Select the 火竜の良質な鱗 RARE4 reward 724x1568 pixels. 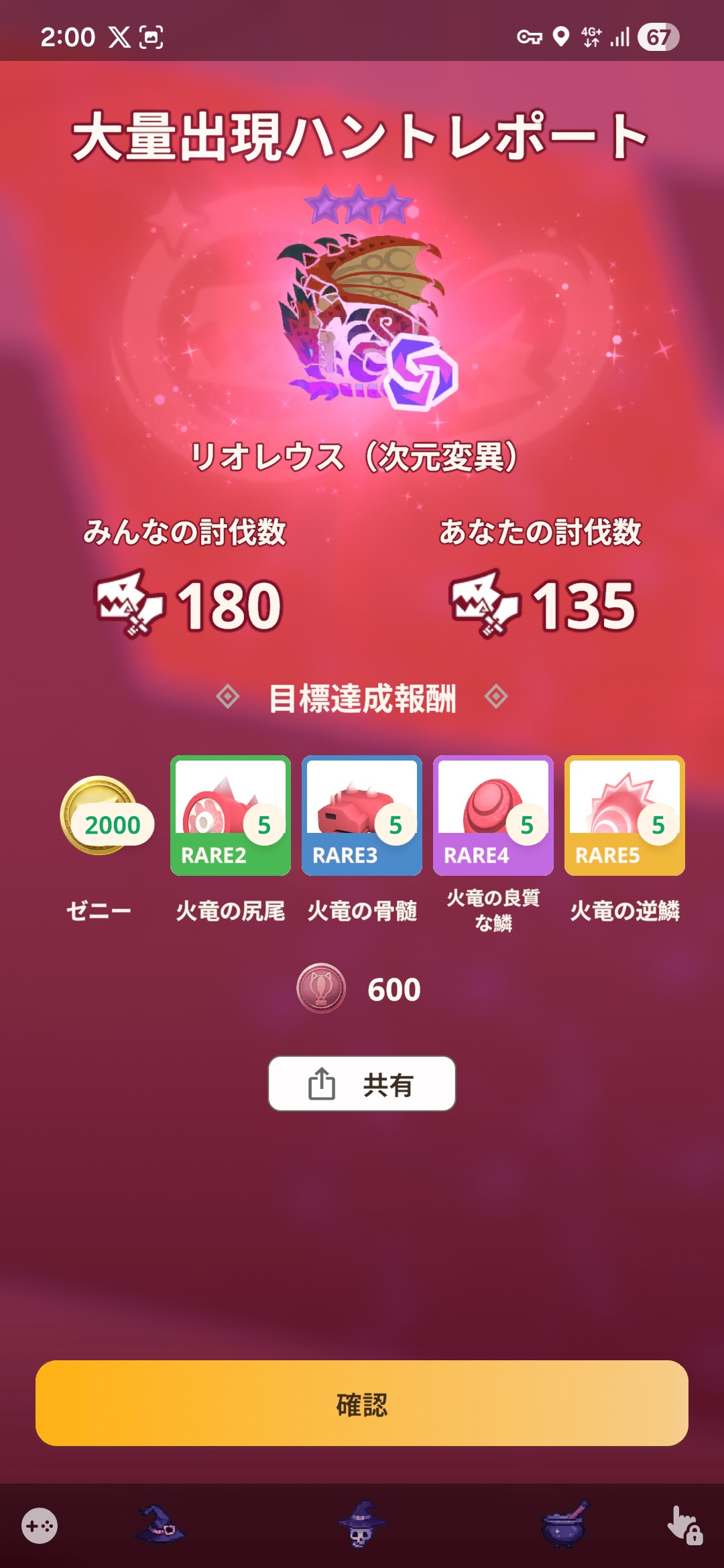coord(493,815)
